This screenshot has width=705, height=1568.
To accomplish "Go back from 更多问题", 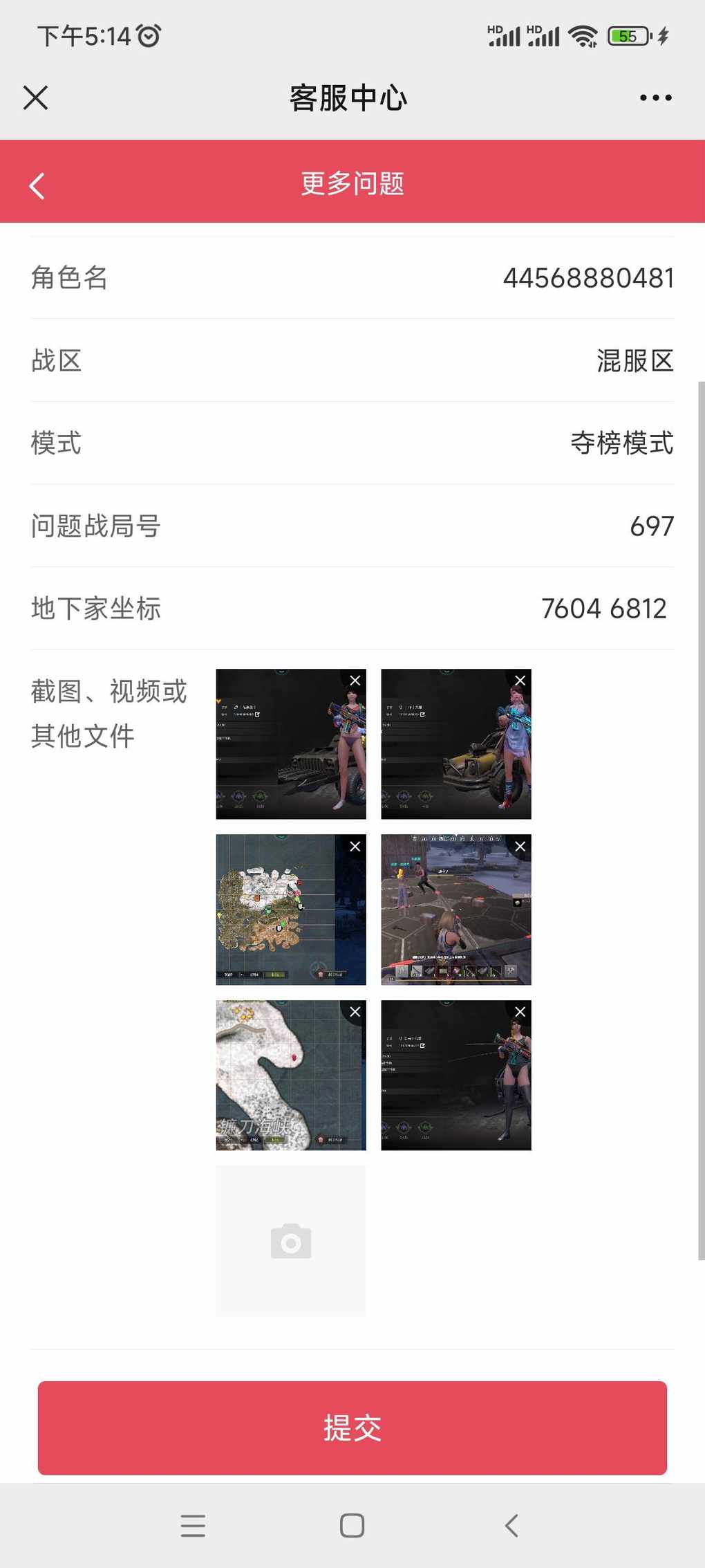I will coord(37,185).
